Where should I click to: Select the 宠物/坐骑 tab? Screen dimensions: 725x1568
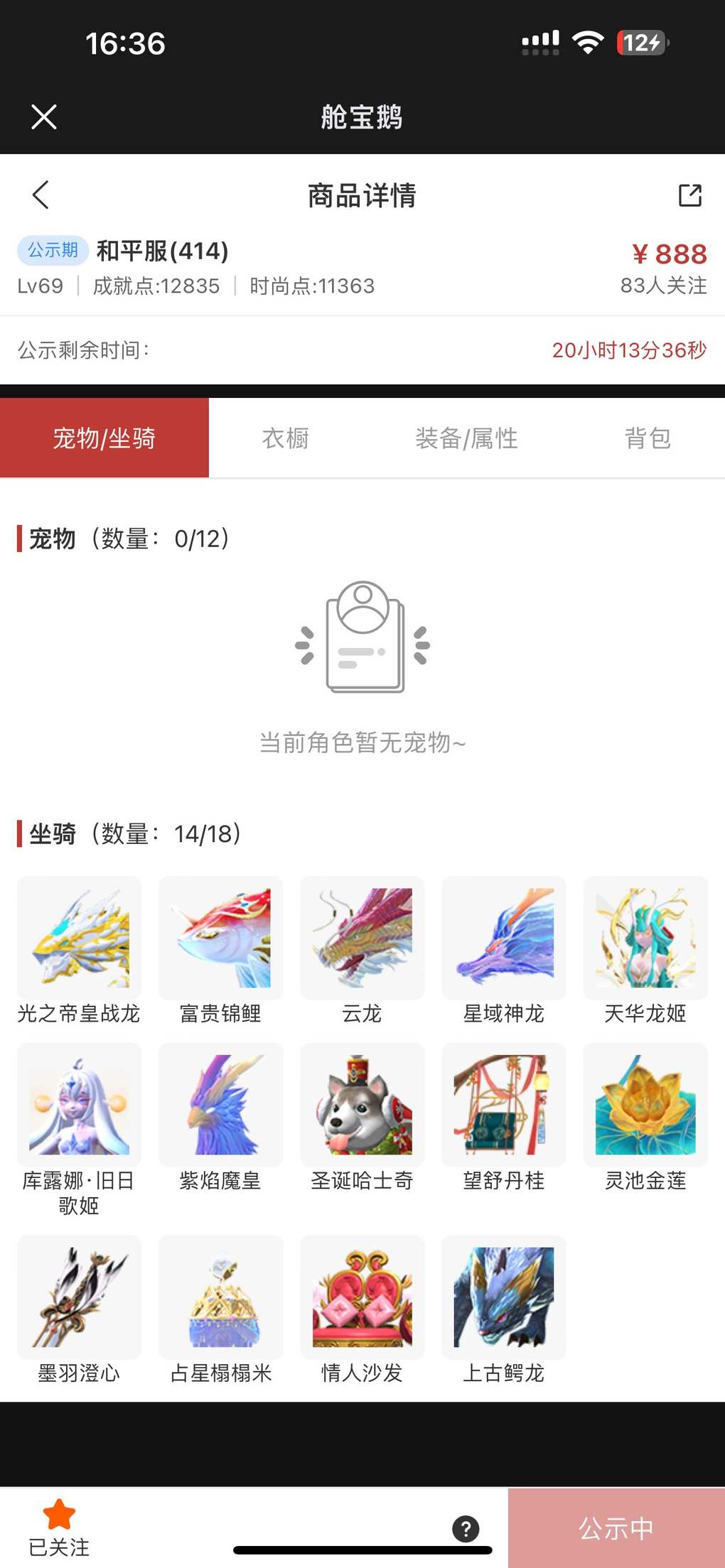coord(104,438)
